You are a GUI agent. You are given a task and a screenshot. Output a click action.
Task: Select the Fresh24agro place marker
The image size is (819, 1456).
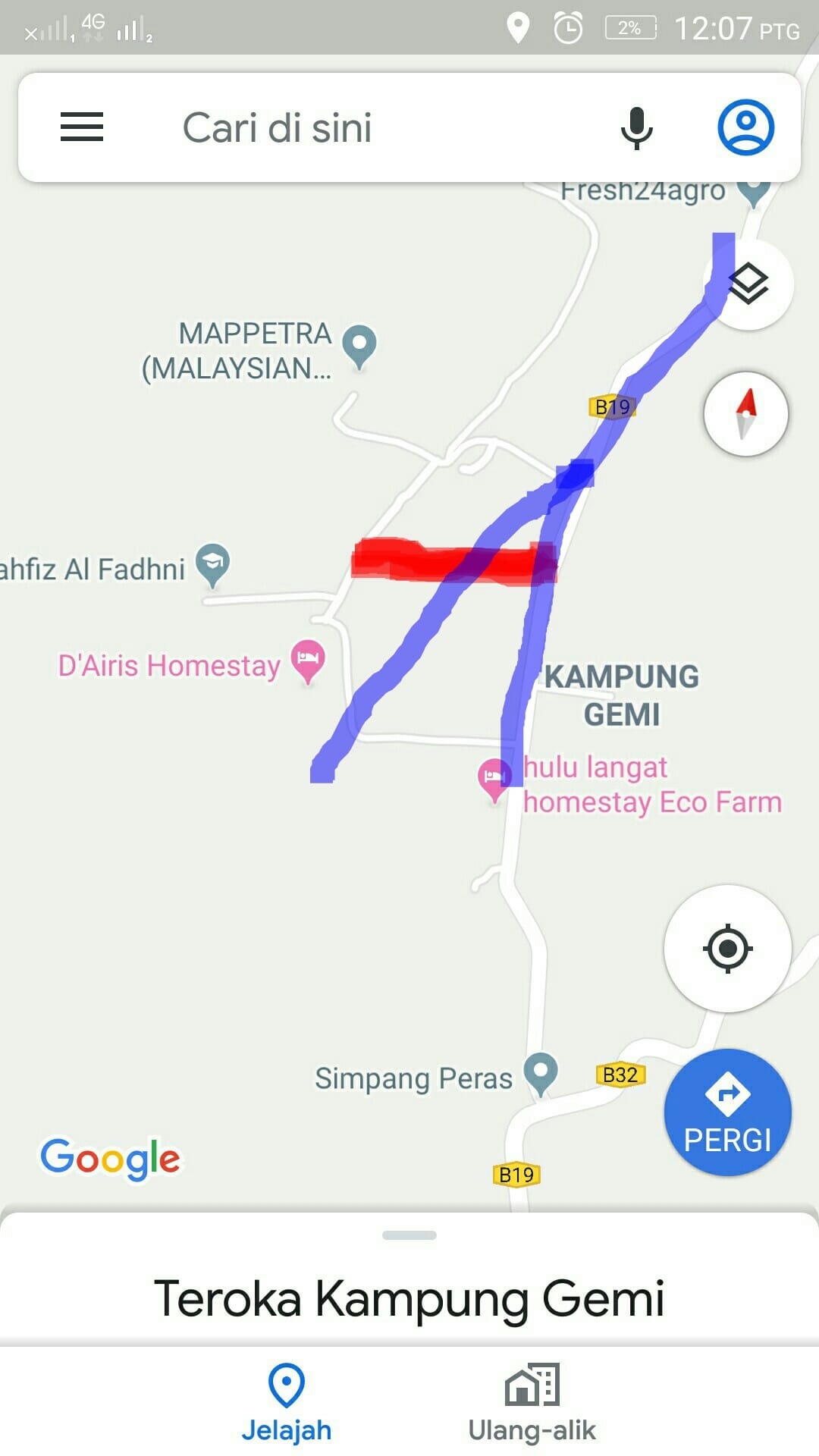click(x=754, y=190)
